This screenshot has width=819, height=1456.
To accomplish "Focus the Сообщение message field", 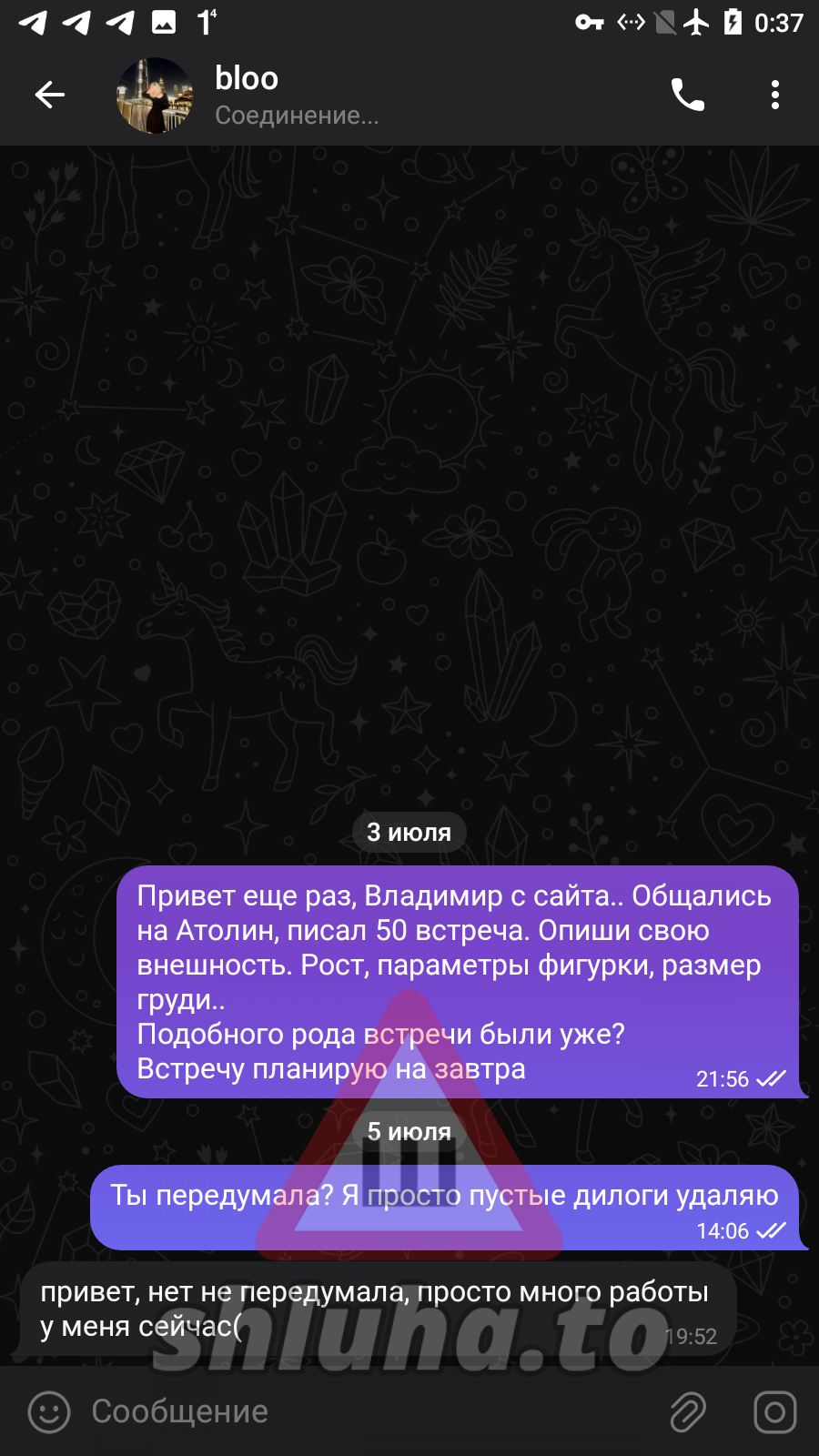I will tap(364, 1412).
